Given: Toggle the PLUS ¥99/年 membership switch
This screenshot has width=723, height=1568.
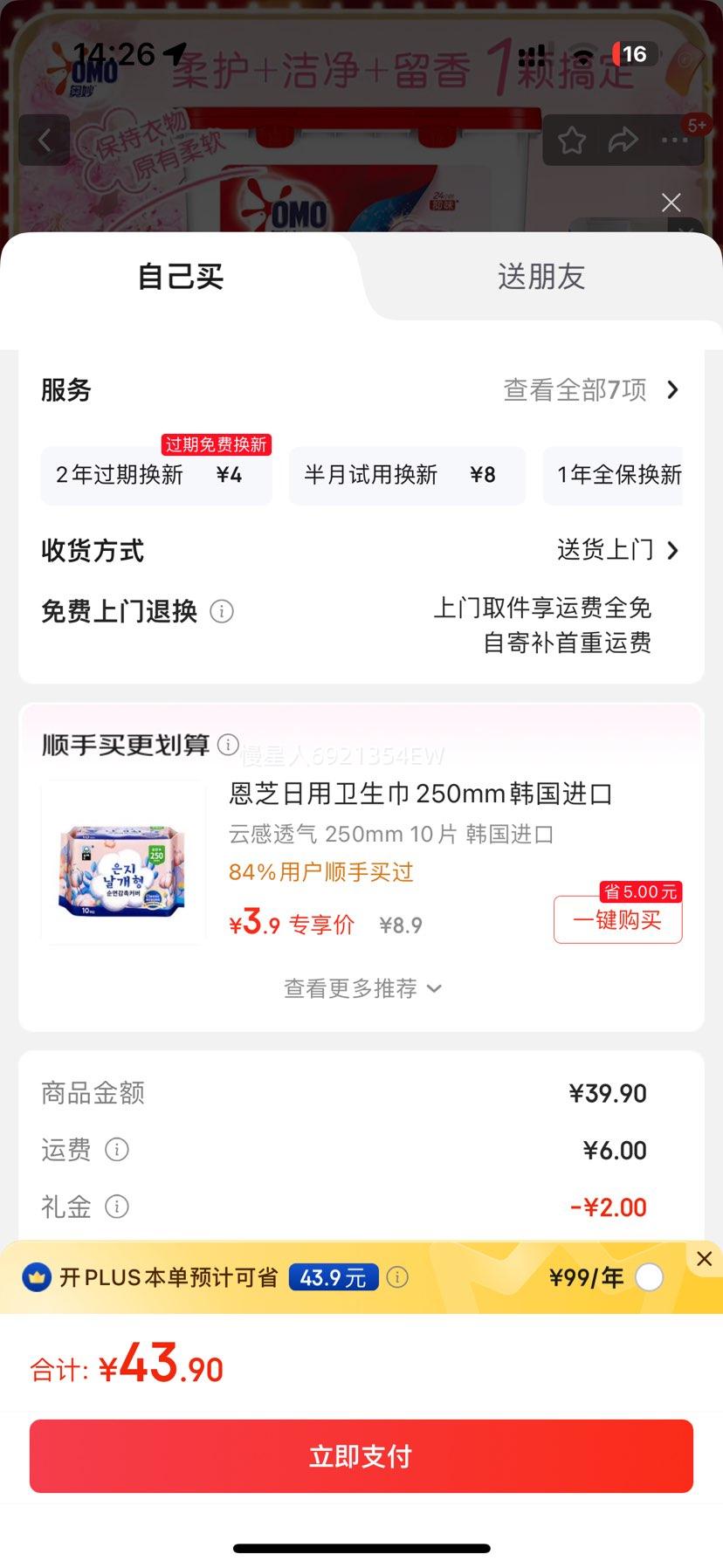Looking at the screenshot, I should pyautogui.click(x=648, y=1276).
